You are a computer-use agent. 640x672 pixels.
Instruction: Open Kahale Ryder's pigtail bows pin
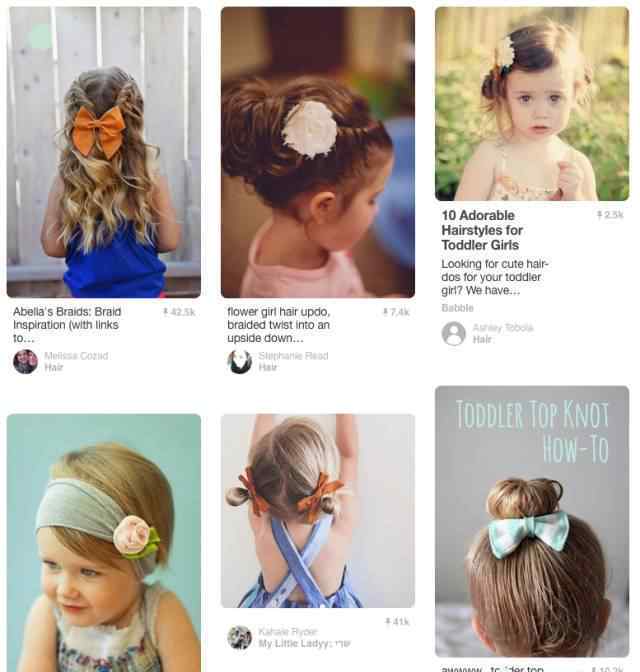tap(317, 510)
